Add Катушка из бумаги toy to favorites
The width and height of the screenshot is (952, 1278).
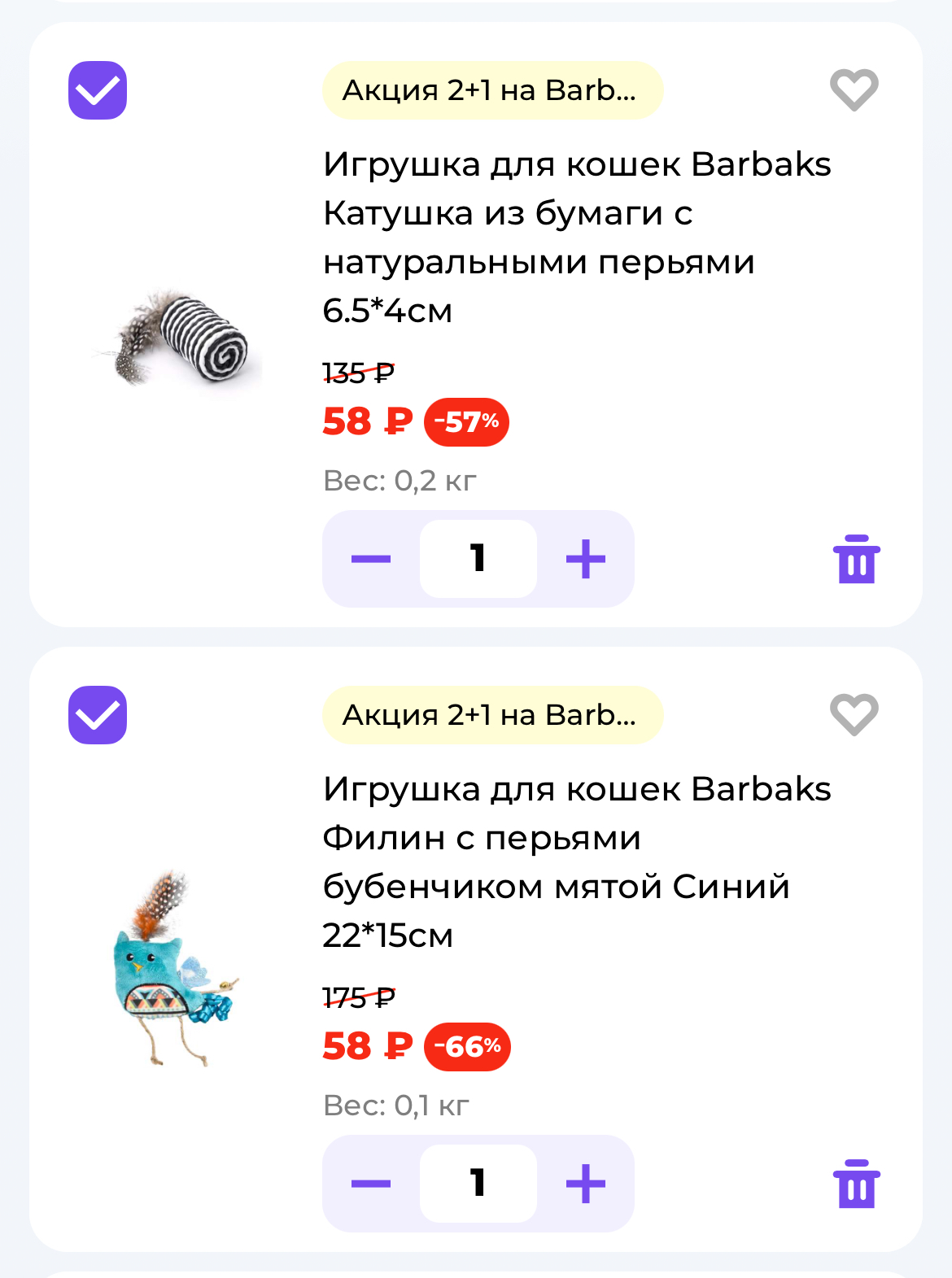(x=854, y=89)
